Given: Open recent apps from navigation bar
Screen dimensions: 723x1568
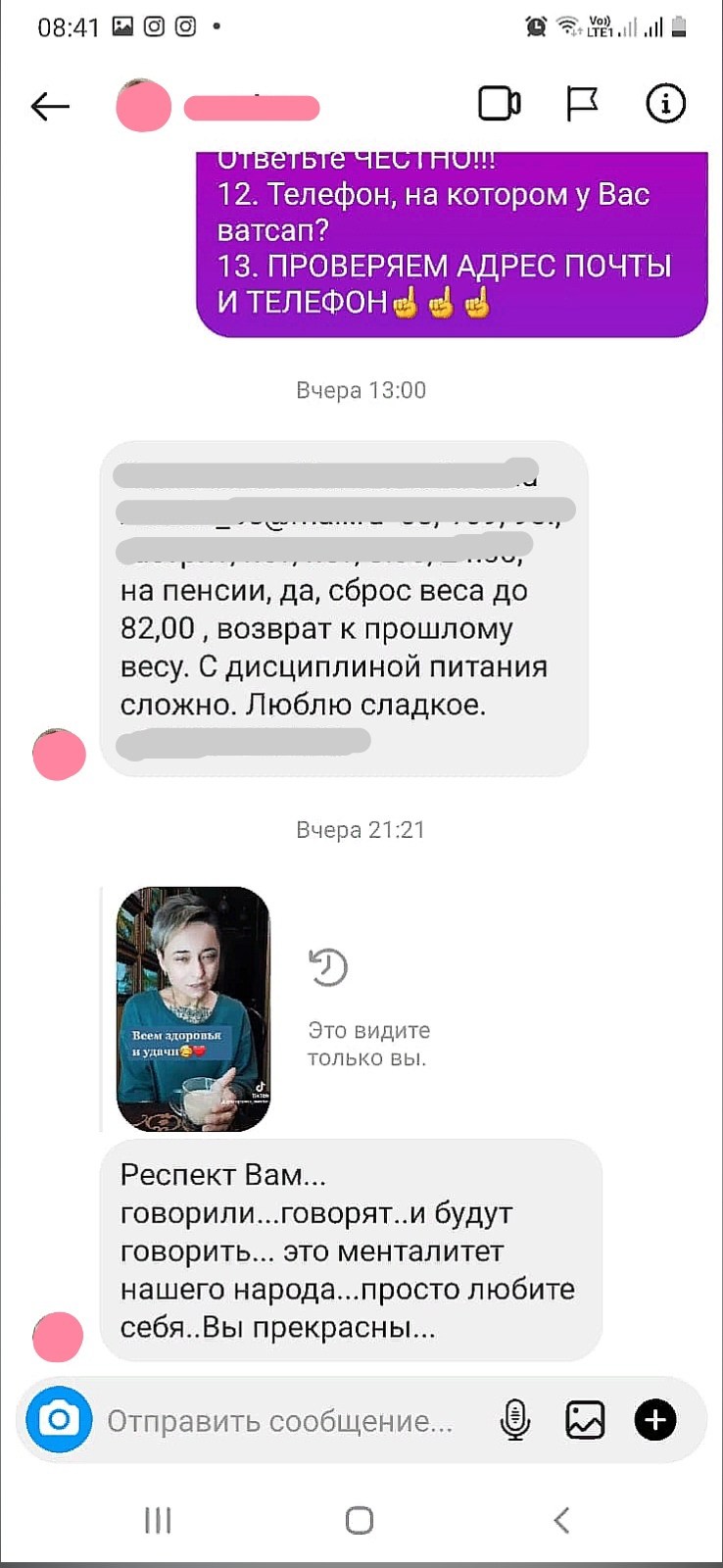Looking at the screenshot, I should pos(158,1520).
